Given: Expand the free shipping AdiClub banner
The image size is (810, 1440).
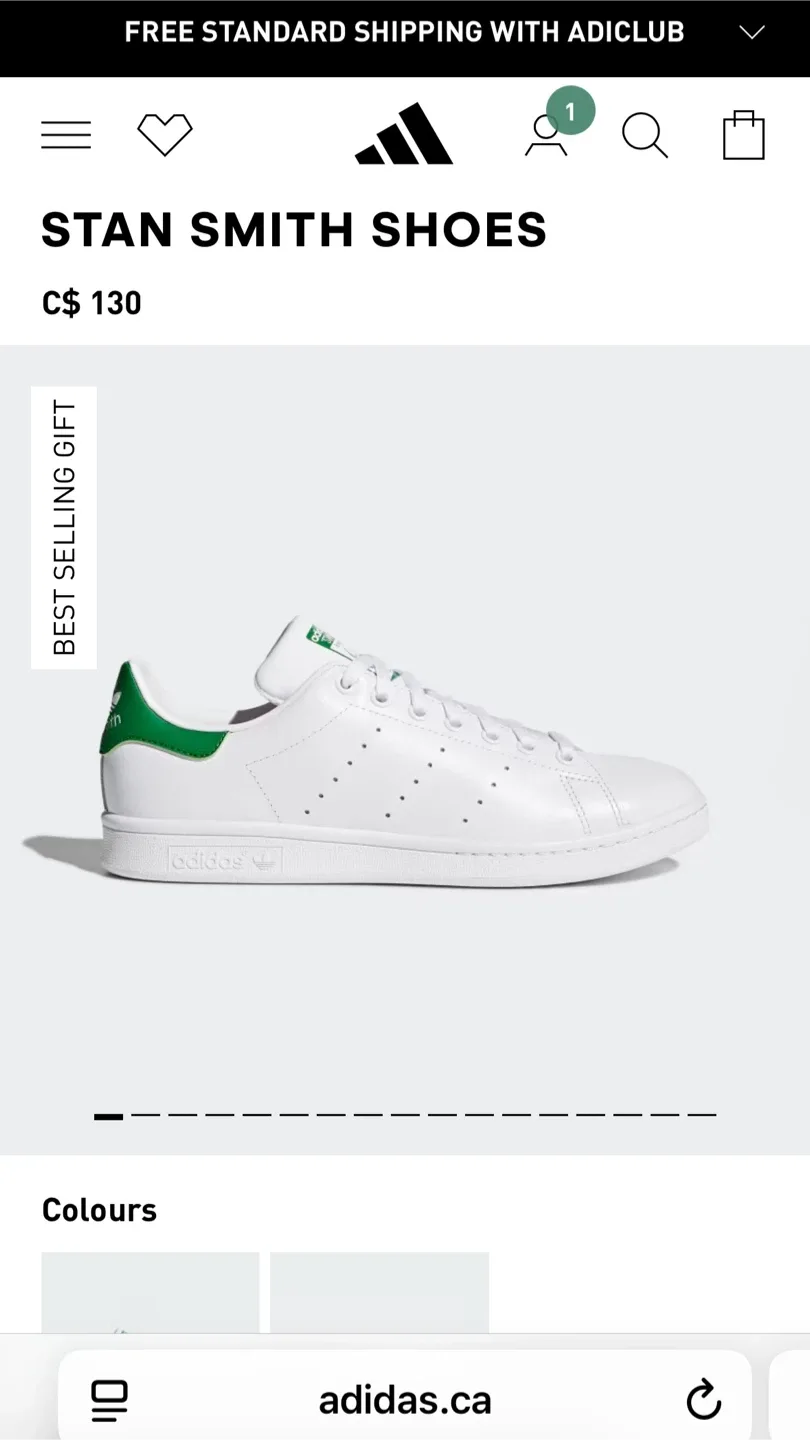Looking at the screenshot, I should [751, 32].
